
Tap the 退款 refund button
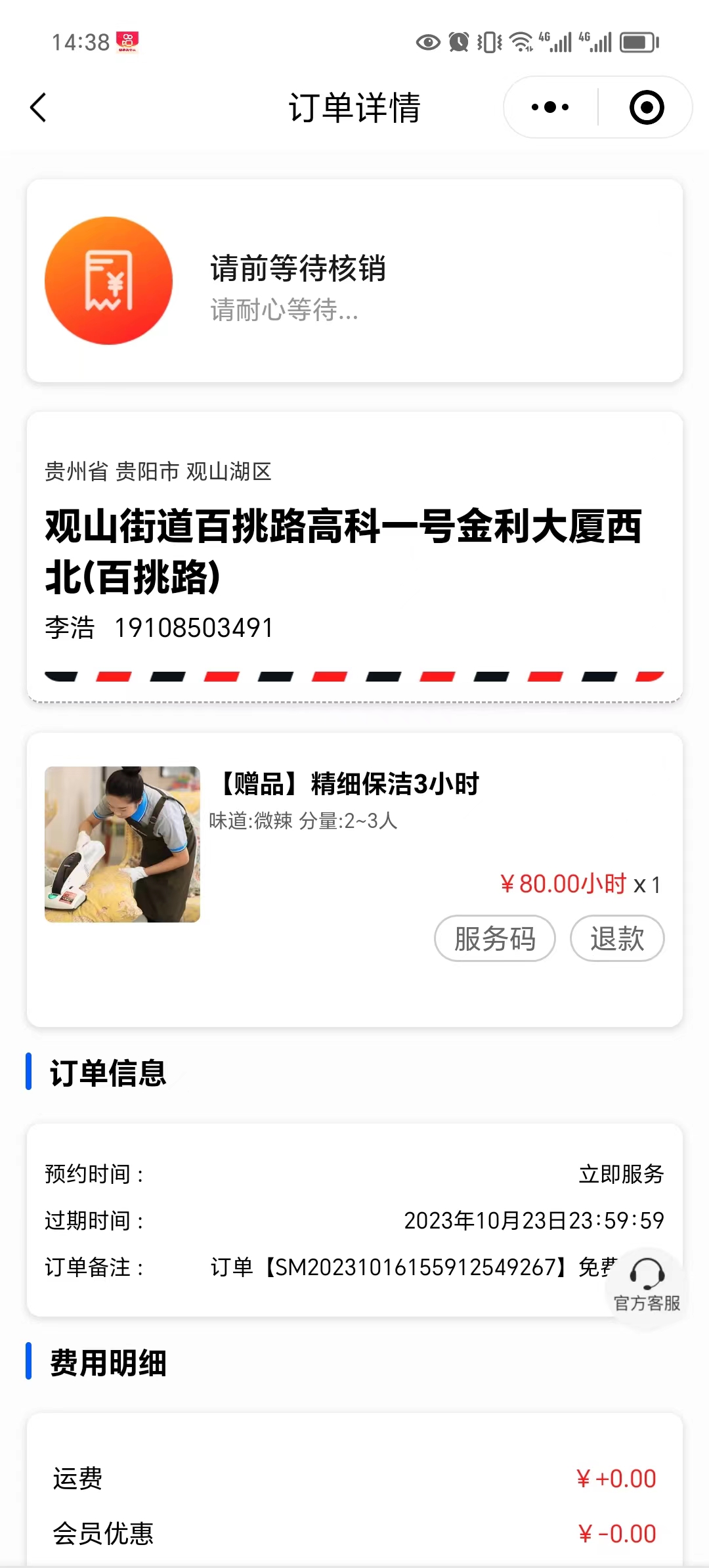(616, 939)
